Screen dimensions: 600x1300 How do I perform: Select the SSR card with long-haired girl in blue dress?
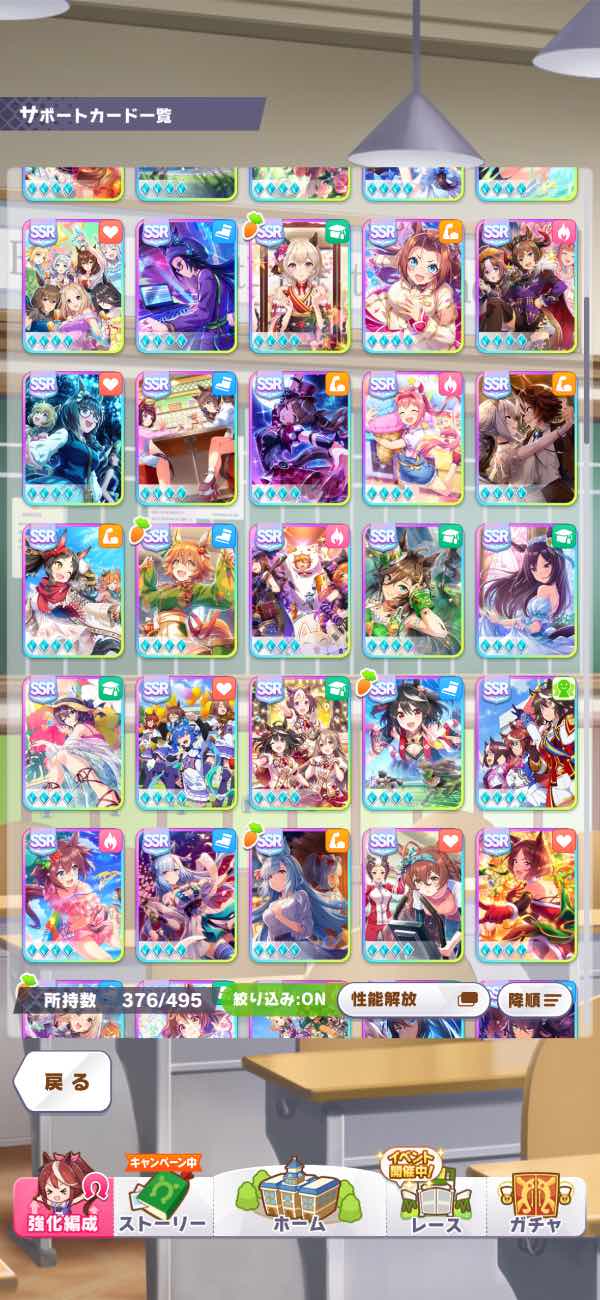coord(526,590)
